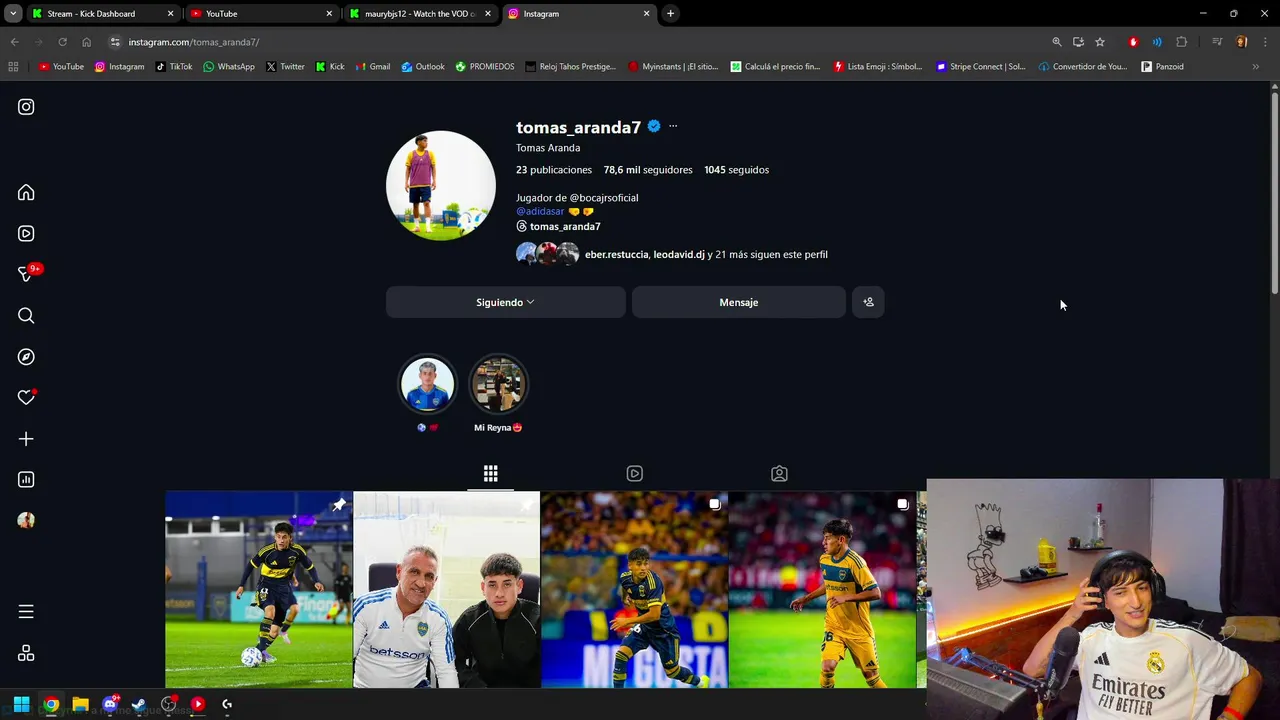Switch to the Reels tab on profile

pyautogui.click(x=634, y=473)
